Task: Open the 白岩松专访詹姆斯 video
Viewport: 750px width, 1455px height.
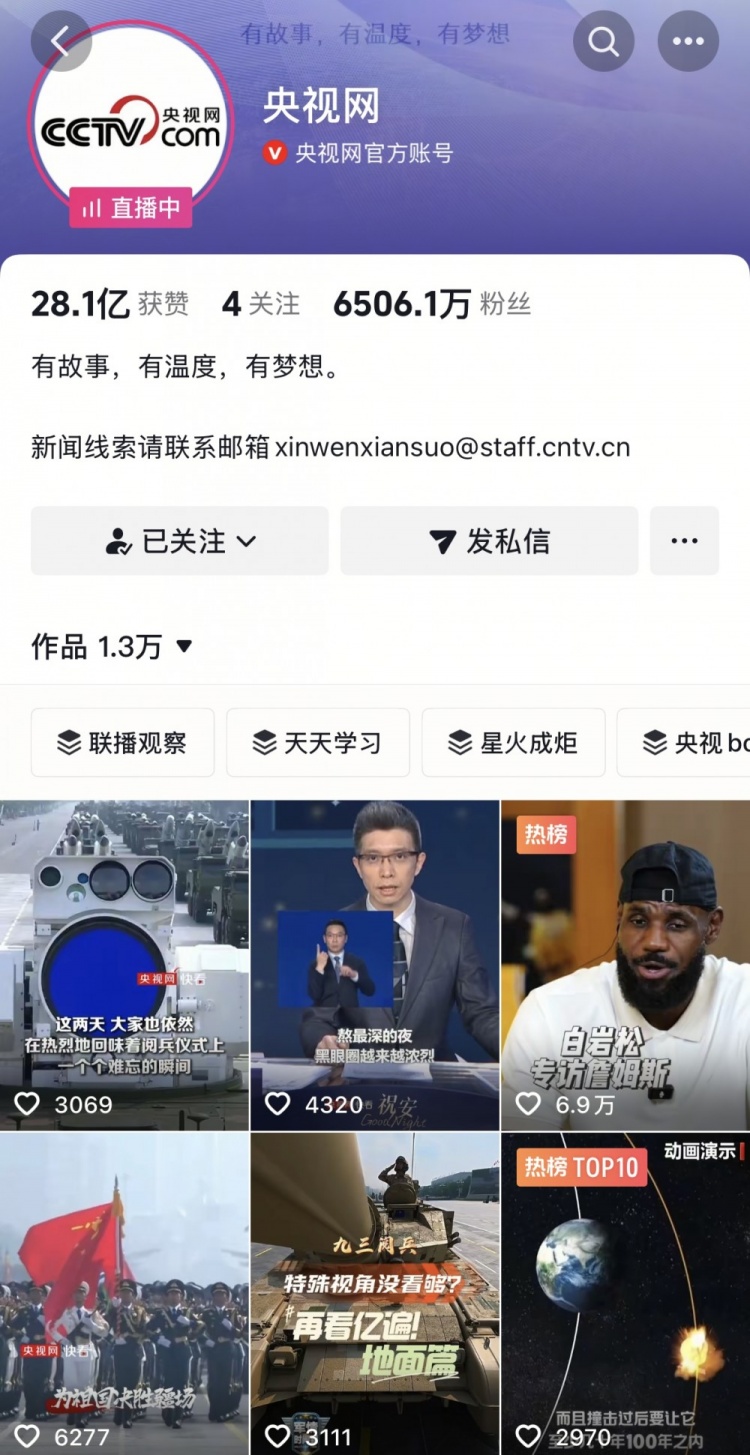Action: [625, 965]
